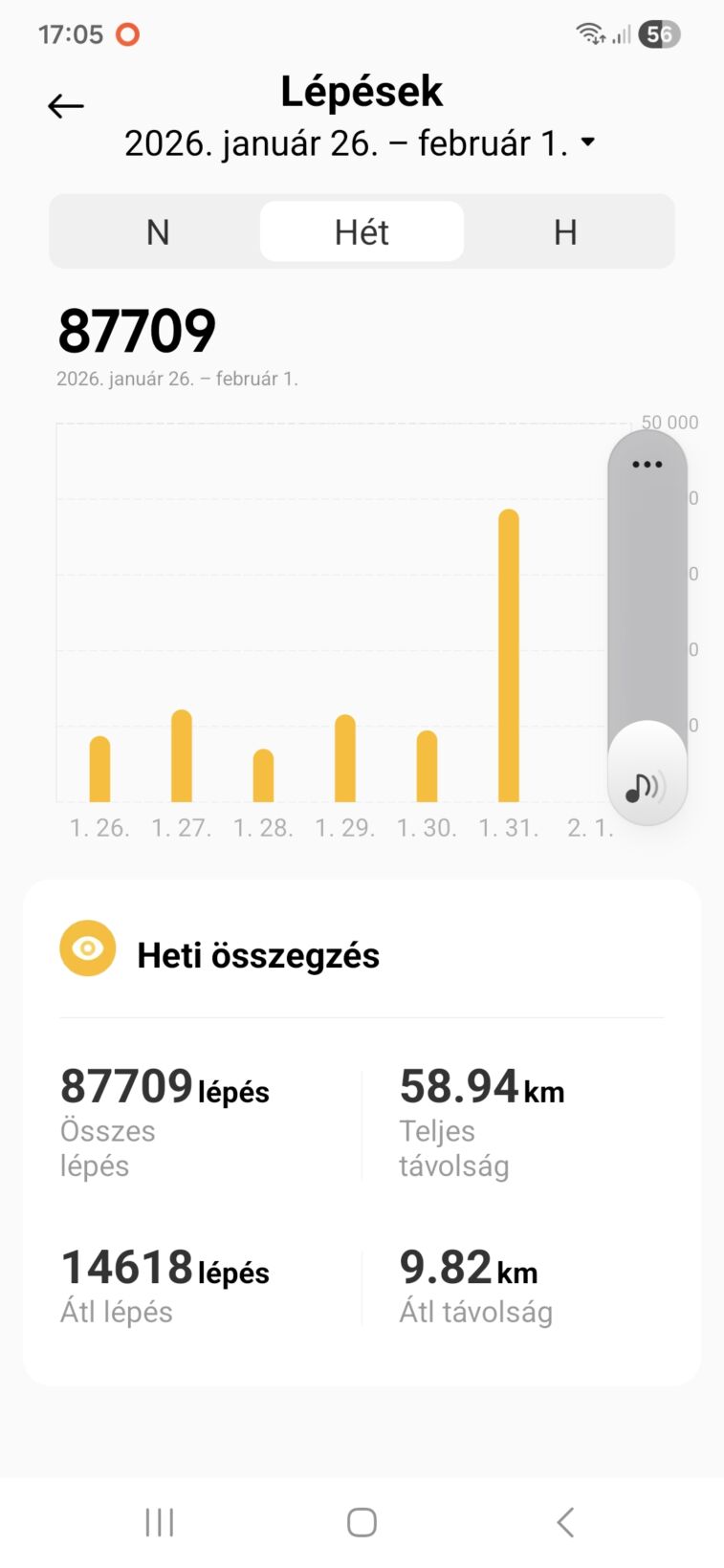The width and height of the screenshot is (724, 1568).
Task: Tap the system back button
Action: [x=565, y=1522]
